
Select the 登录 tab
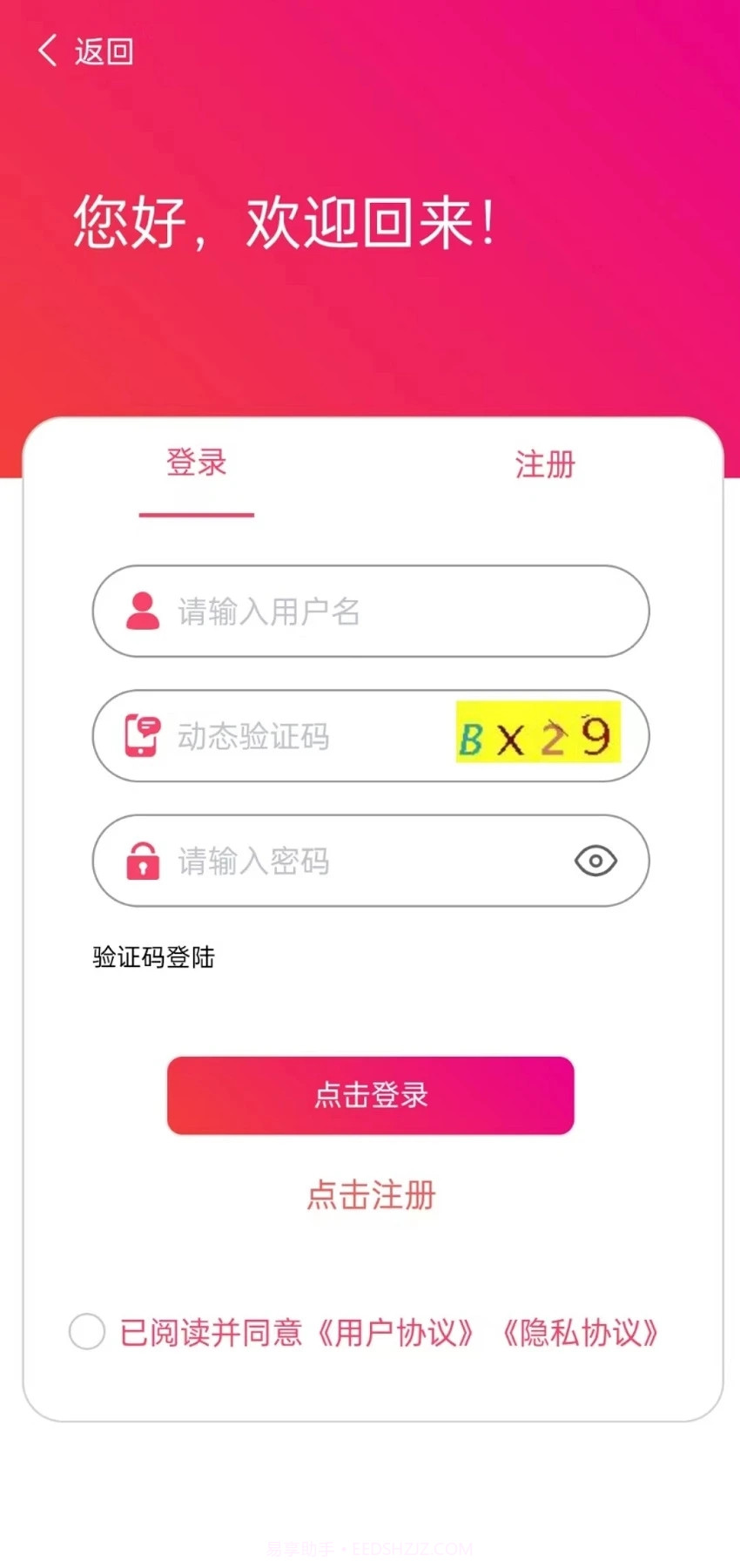click(196, 464)
